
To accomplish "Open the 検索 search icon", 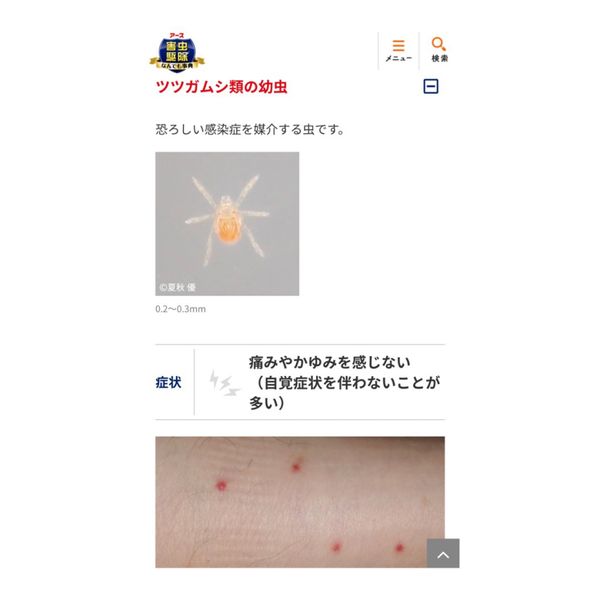I will point(439,50).
